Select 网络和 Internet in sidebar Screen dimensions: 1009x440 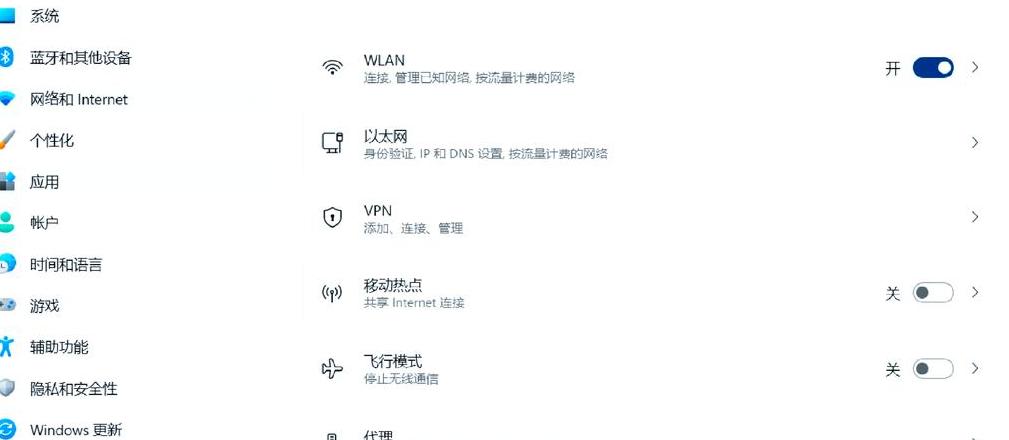tap(78, 99)
